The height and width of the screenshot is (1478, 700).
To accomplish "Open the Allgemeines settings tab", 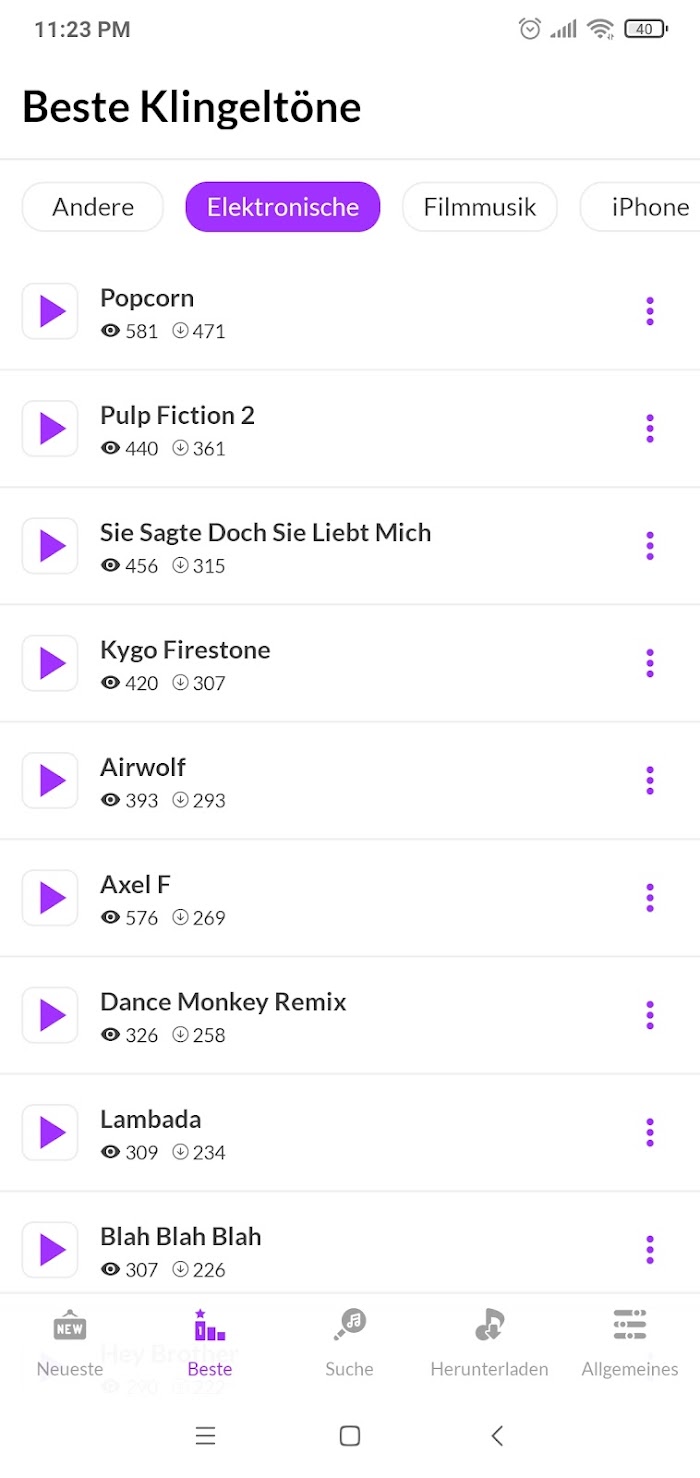I will (630, 1343).
